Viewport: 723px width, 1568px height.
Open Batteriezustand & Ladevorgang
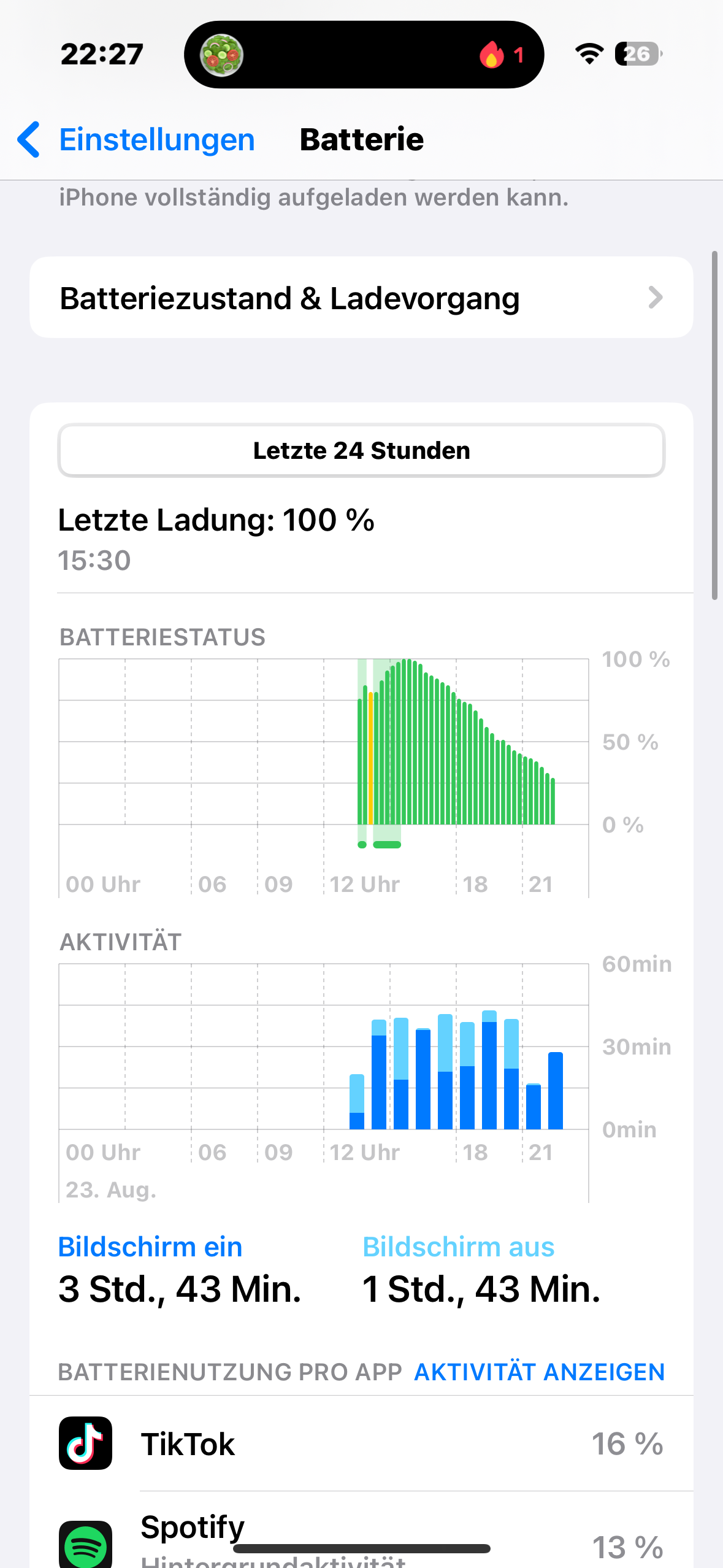[361, 298]
